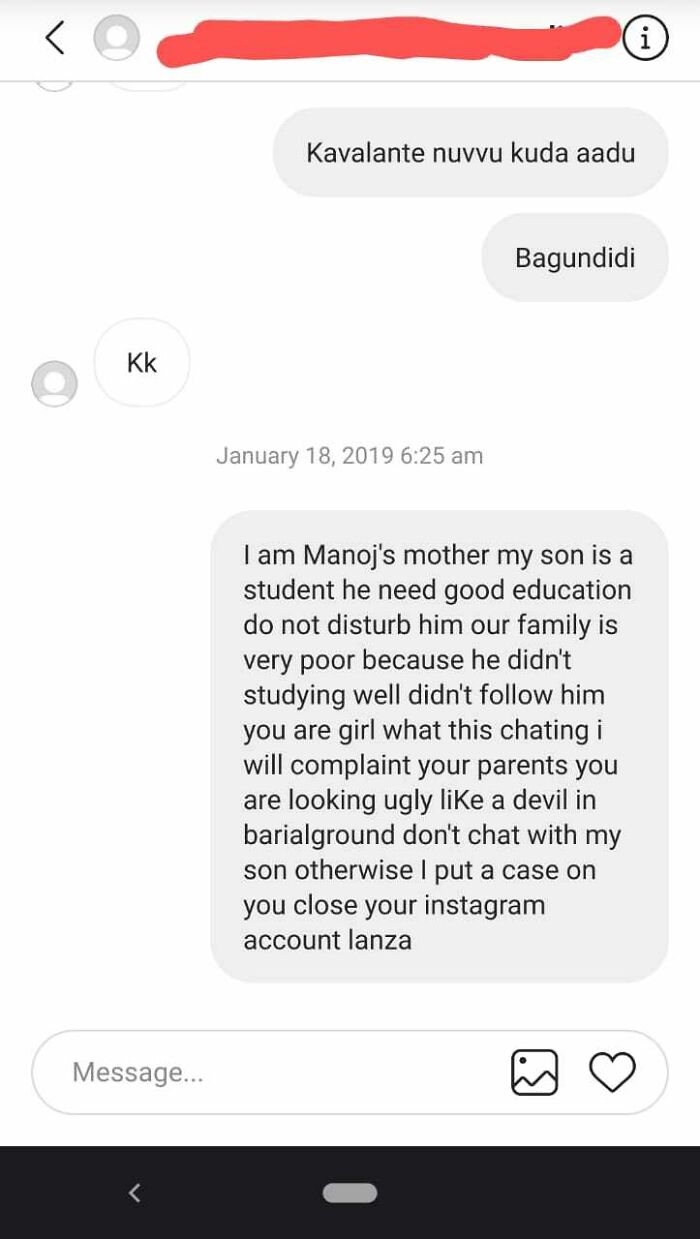The height and width of the screenshot is (1239, 700).
Task: Tap the system home pill
Action: [x=349, y=1192]
